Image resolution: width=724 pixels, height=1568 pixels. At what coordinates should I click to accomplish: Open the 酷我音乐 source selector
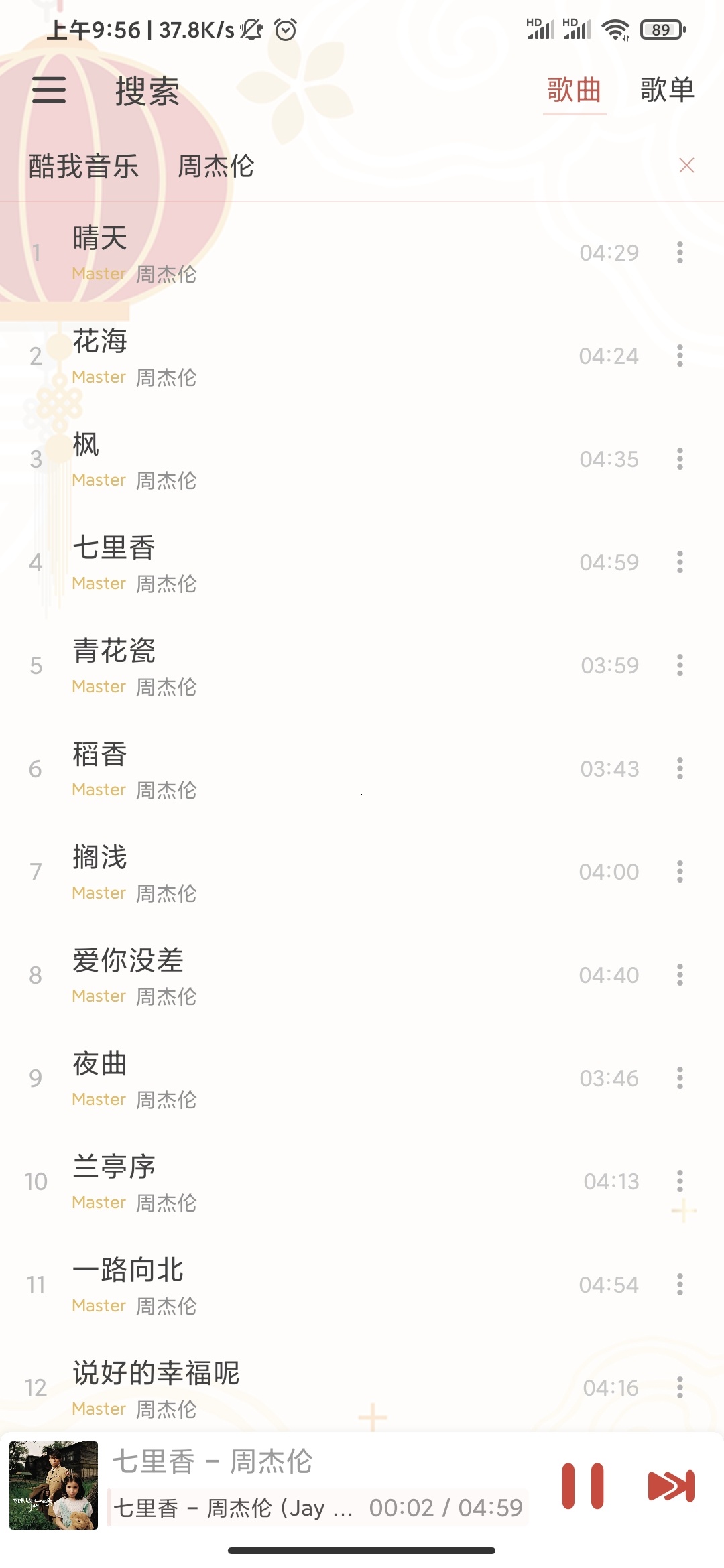84,166
